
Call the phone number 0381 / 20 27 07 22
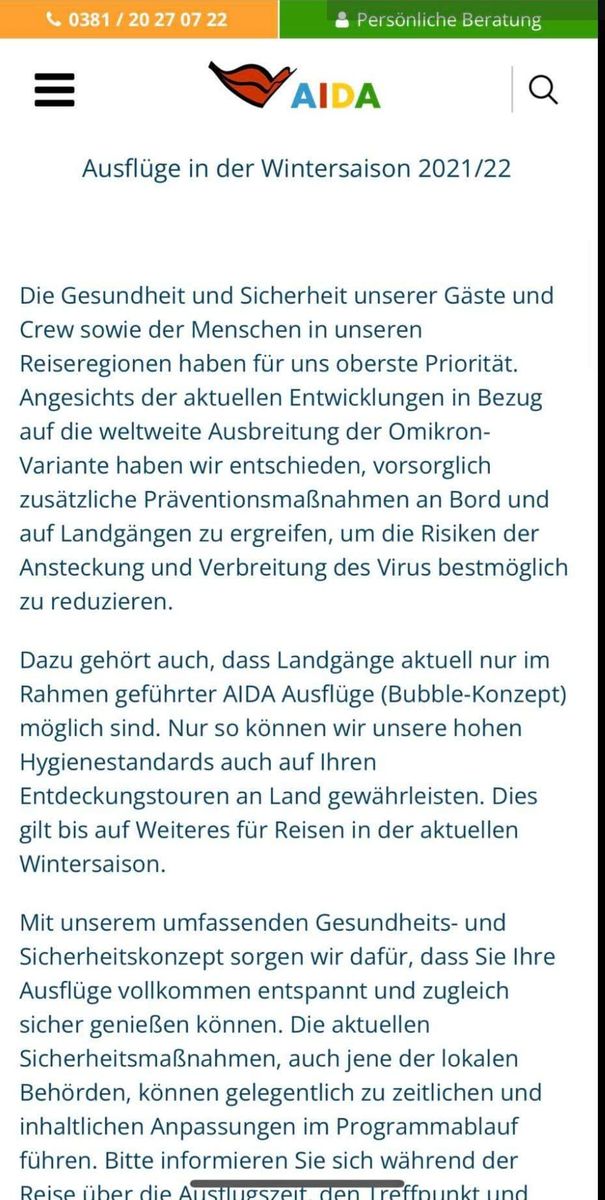pos(137,19)
